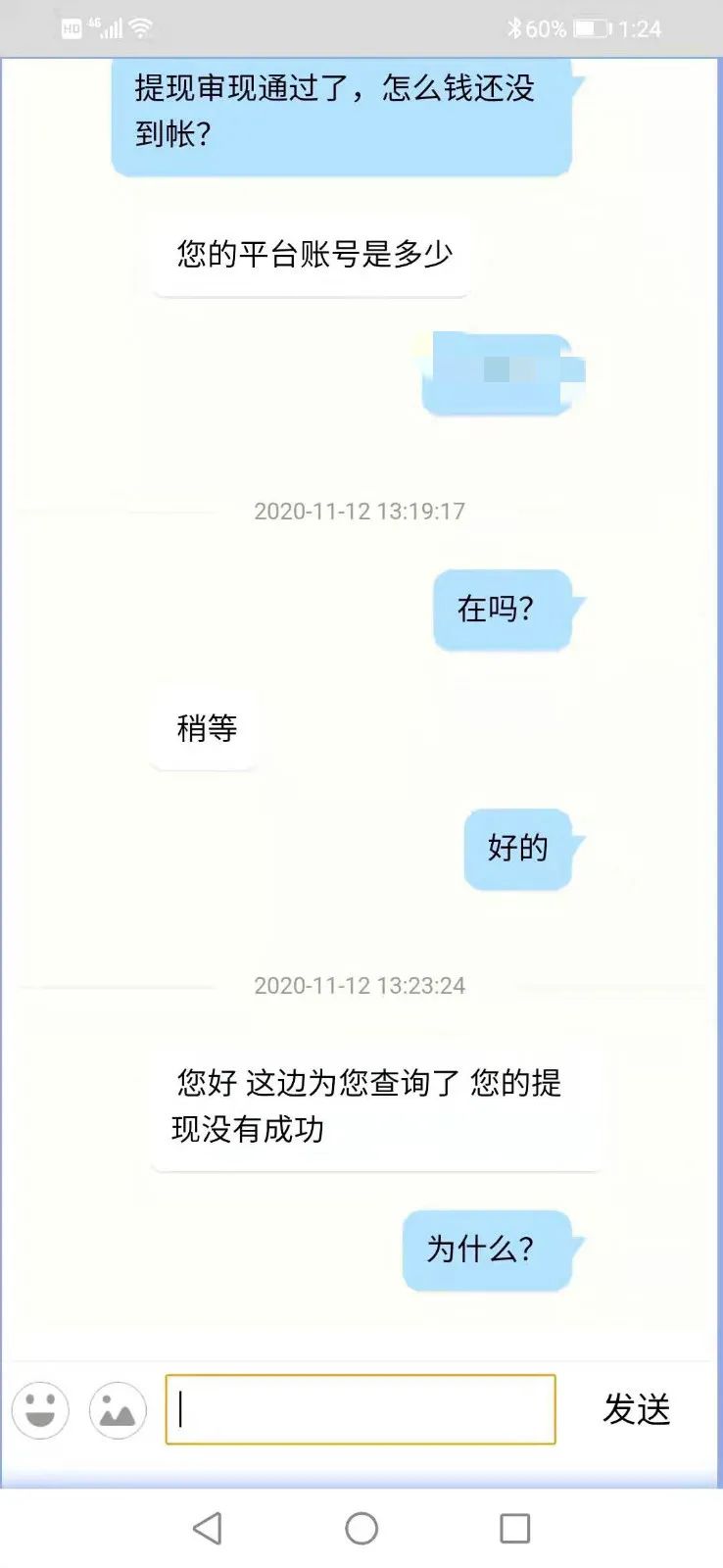Go back with system back button
Screen dimensions: 723x1568
(x=207, y=1528)
